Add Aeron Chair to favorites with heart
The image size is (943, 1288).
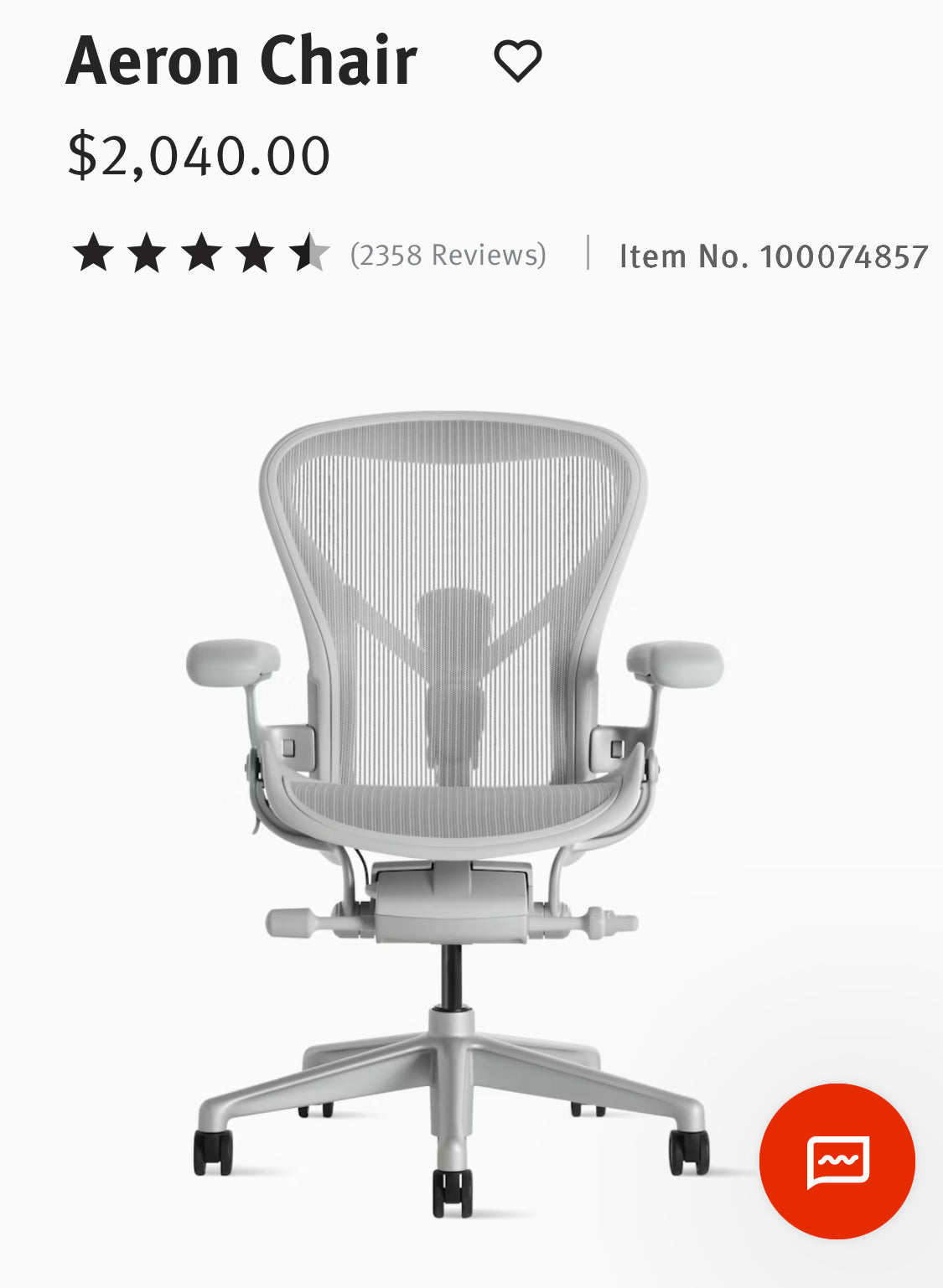click(517, 61)
